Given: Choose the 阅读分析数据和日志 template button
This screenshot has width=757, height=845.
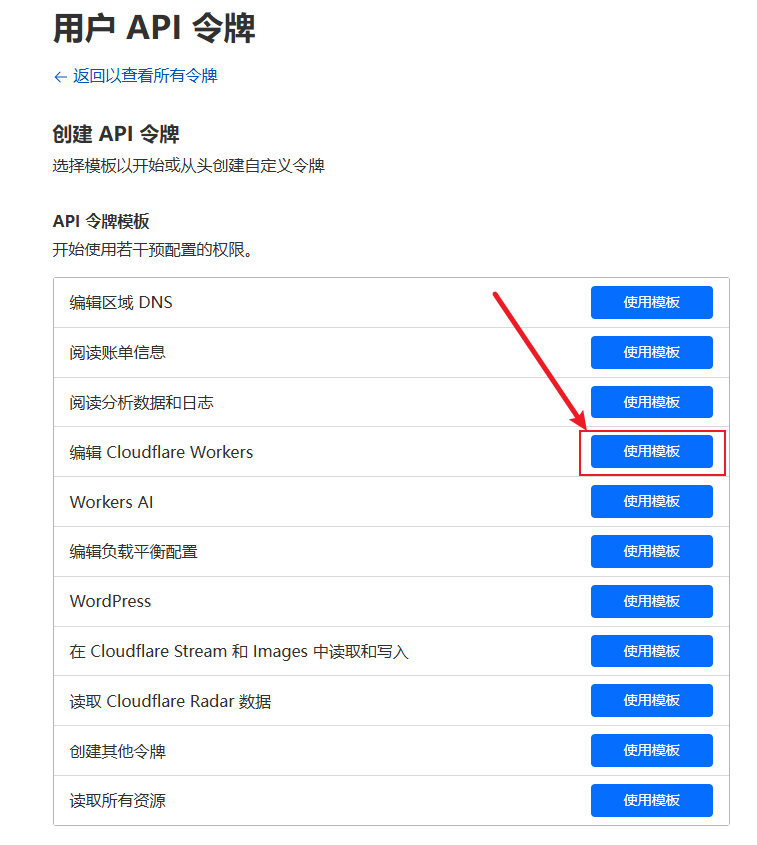Looking at the screenshot, I should coord(651,402).
